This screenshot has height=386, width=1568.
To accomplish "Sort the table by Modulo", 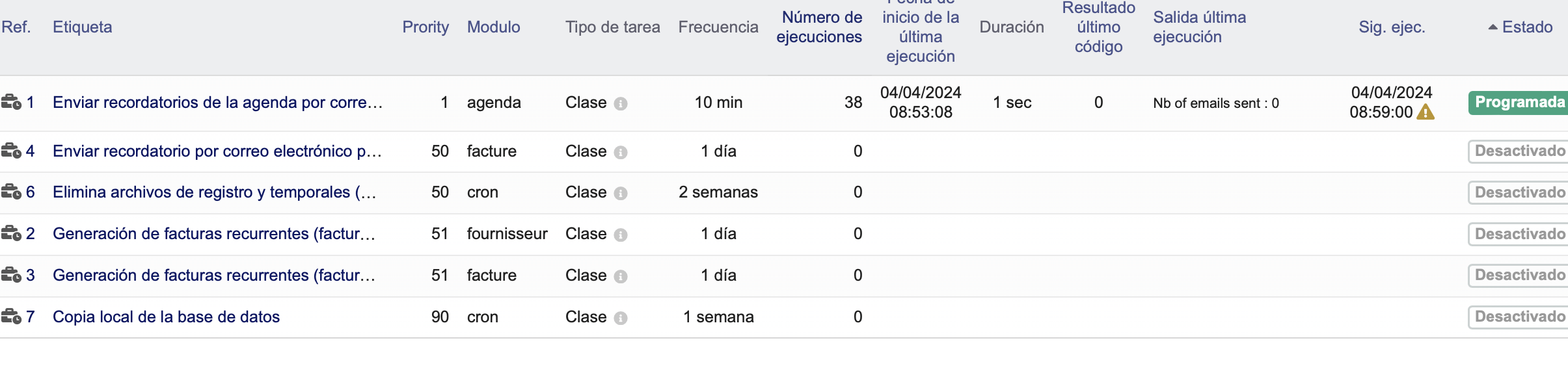I will pyautogui.click(x=493, y=27).
